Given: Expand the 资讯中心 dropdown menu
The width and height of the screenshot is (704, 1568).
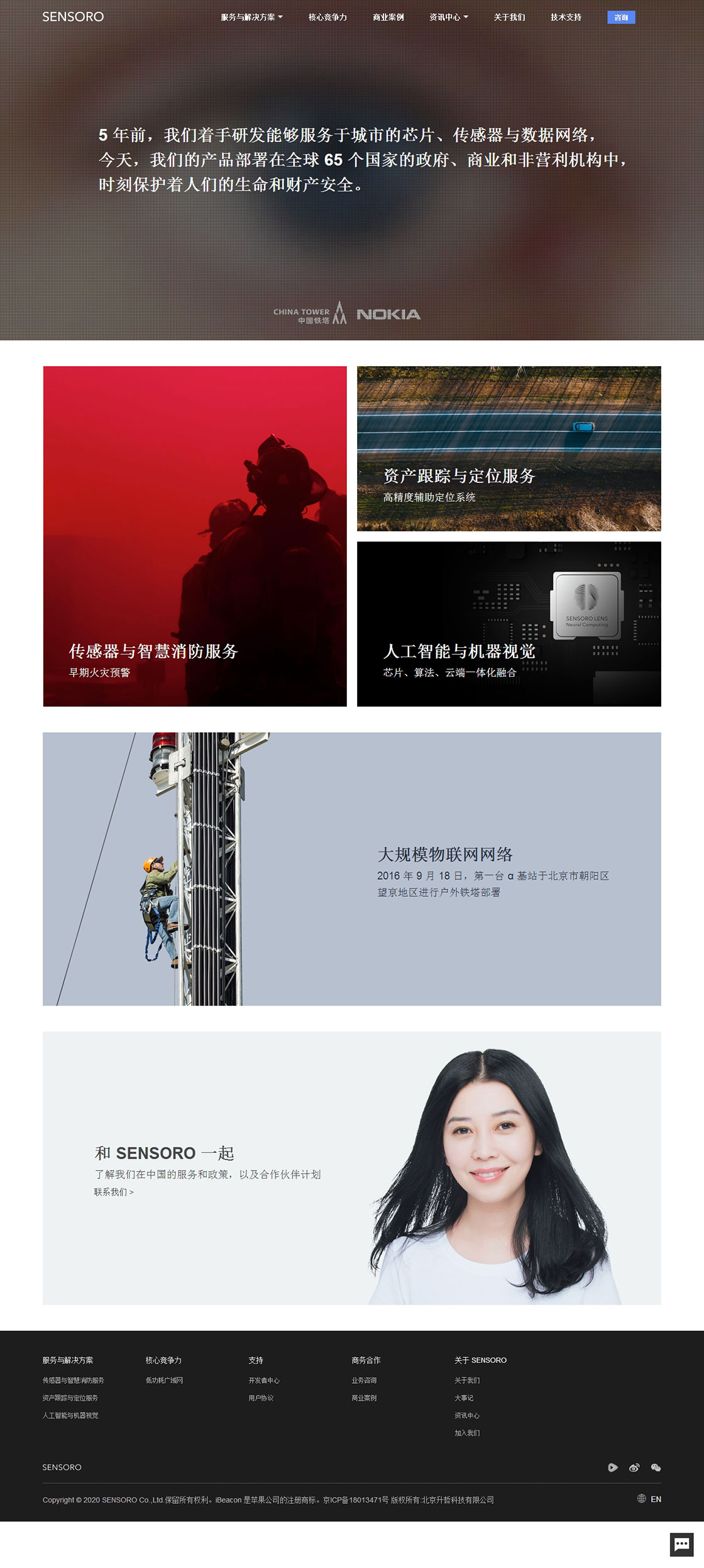Looking at the screenshot, I should point(448,17).
